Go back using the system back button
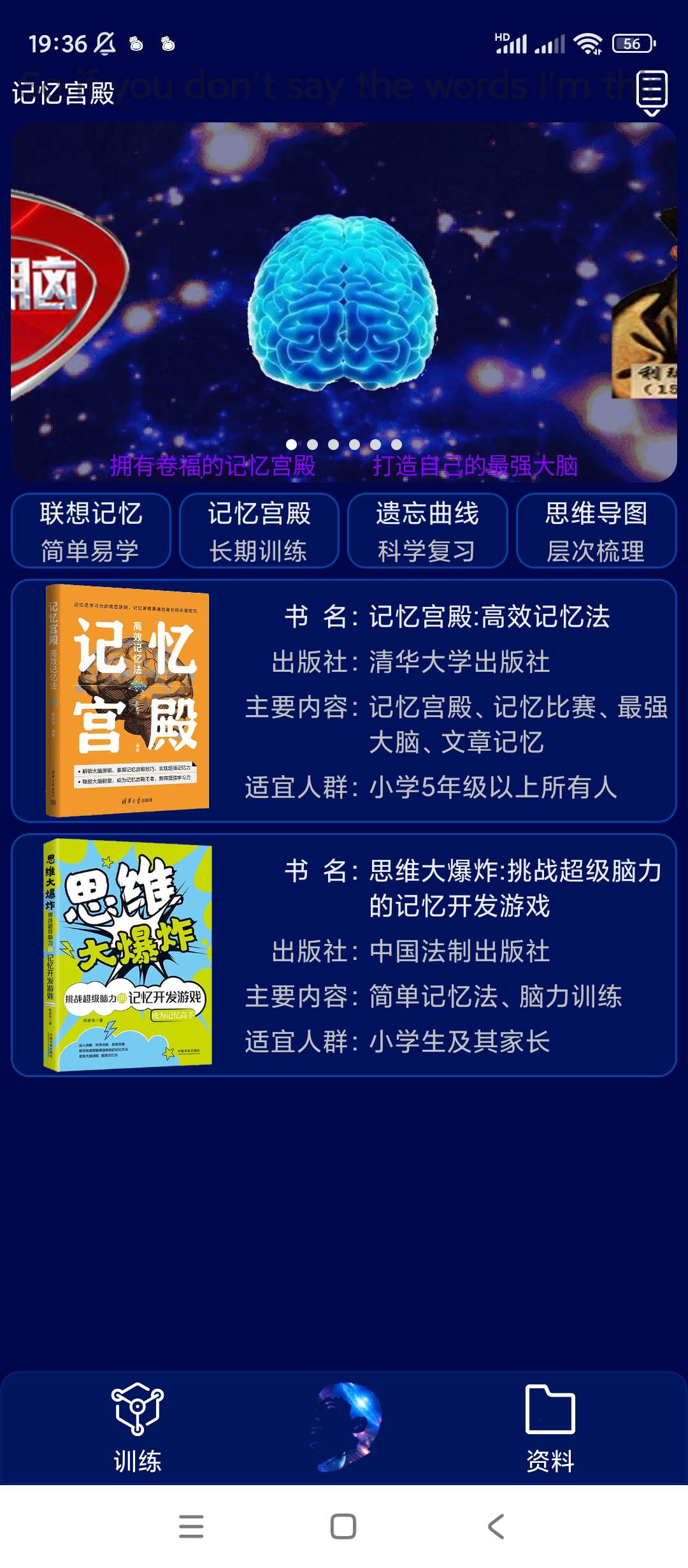The height and width of the screenshot is (1568, 688). pos(496,1527)
